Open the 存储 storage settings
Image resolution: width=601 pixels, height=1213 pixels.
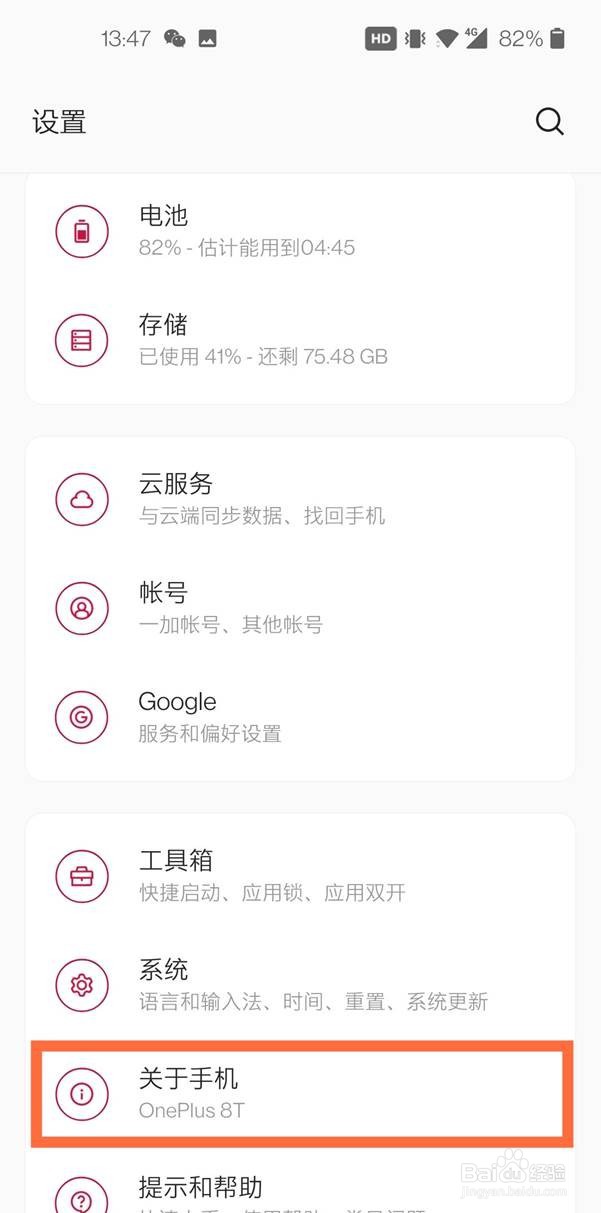[x=300, y=340]
